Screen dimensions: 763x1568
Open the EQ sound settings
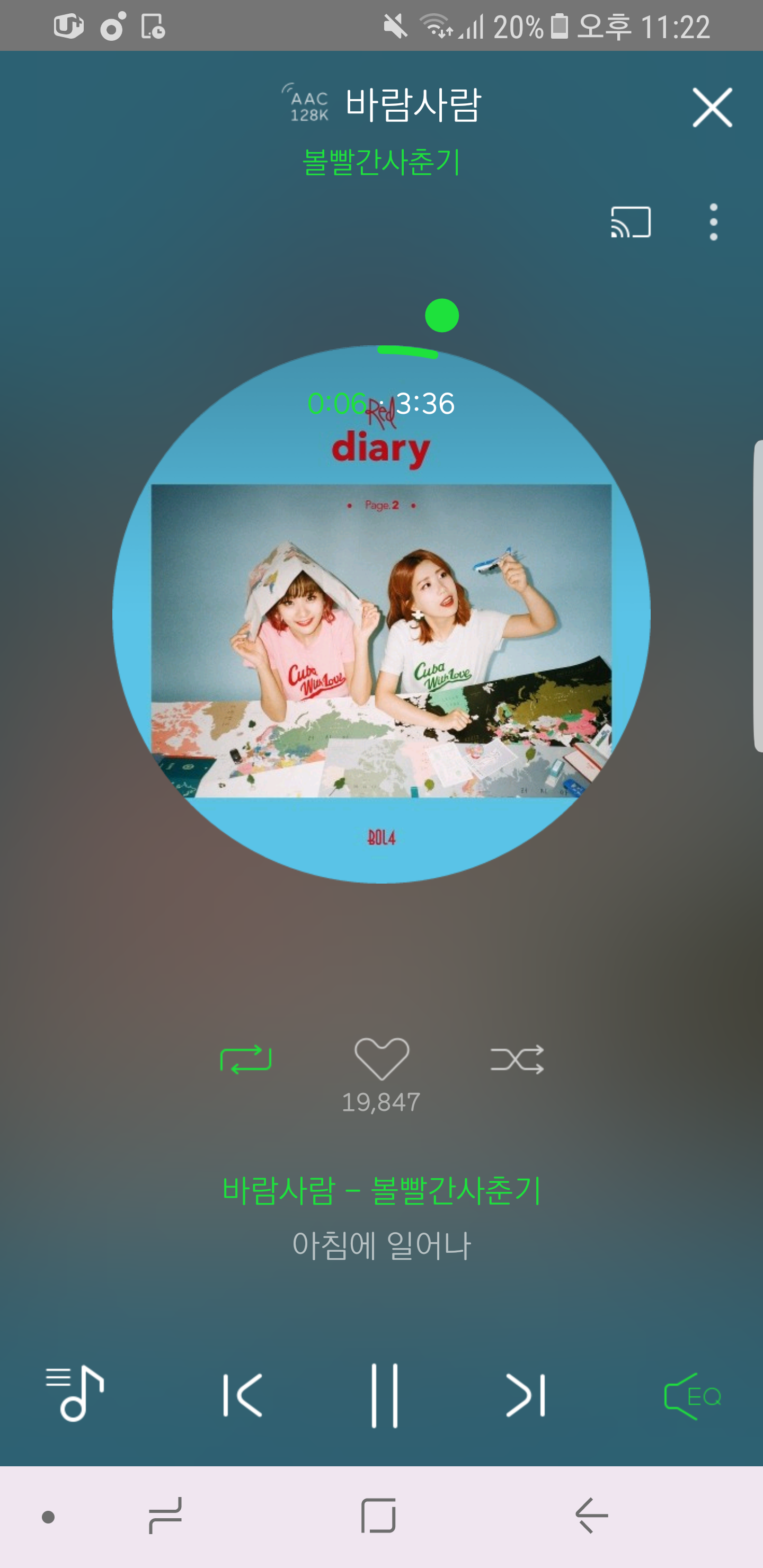(693, 1396)
